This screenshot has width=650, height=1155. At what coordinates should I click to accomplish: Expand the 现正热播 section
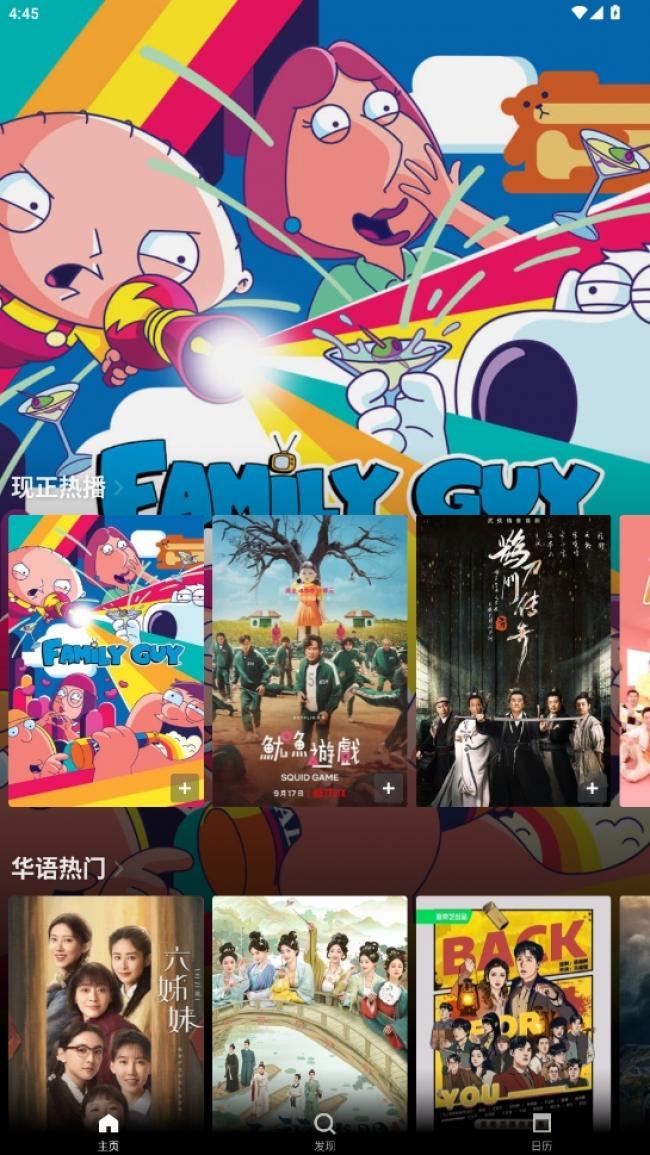66,488
